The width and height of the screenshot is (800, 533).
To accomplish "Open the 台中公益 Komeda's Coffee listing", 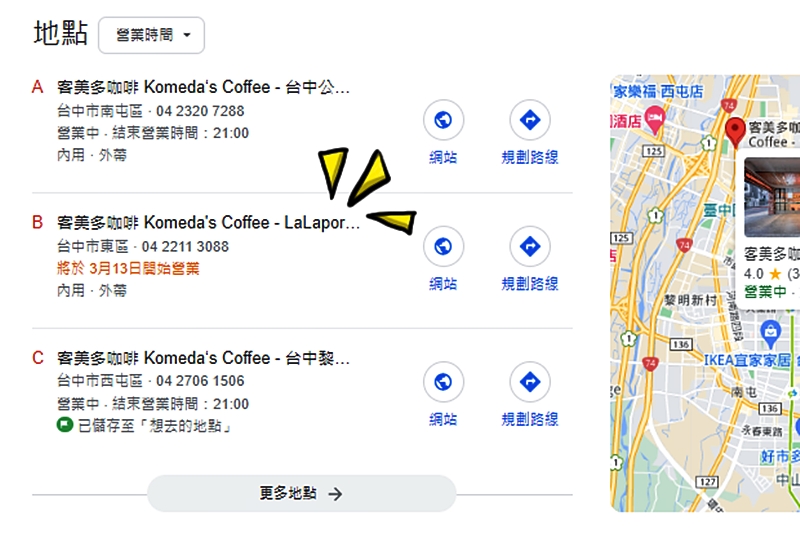I will [x=204, y=87].
